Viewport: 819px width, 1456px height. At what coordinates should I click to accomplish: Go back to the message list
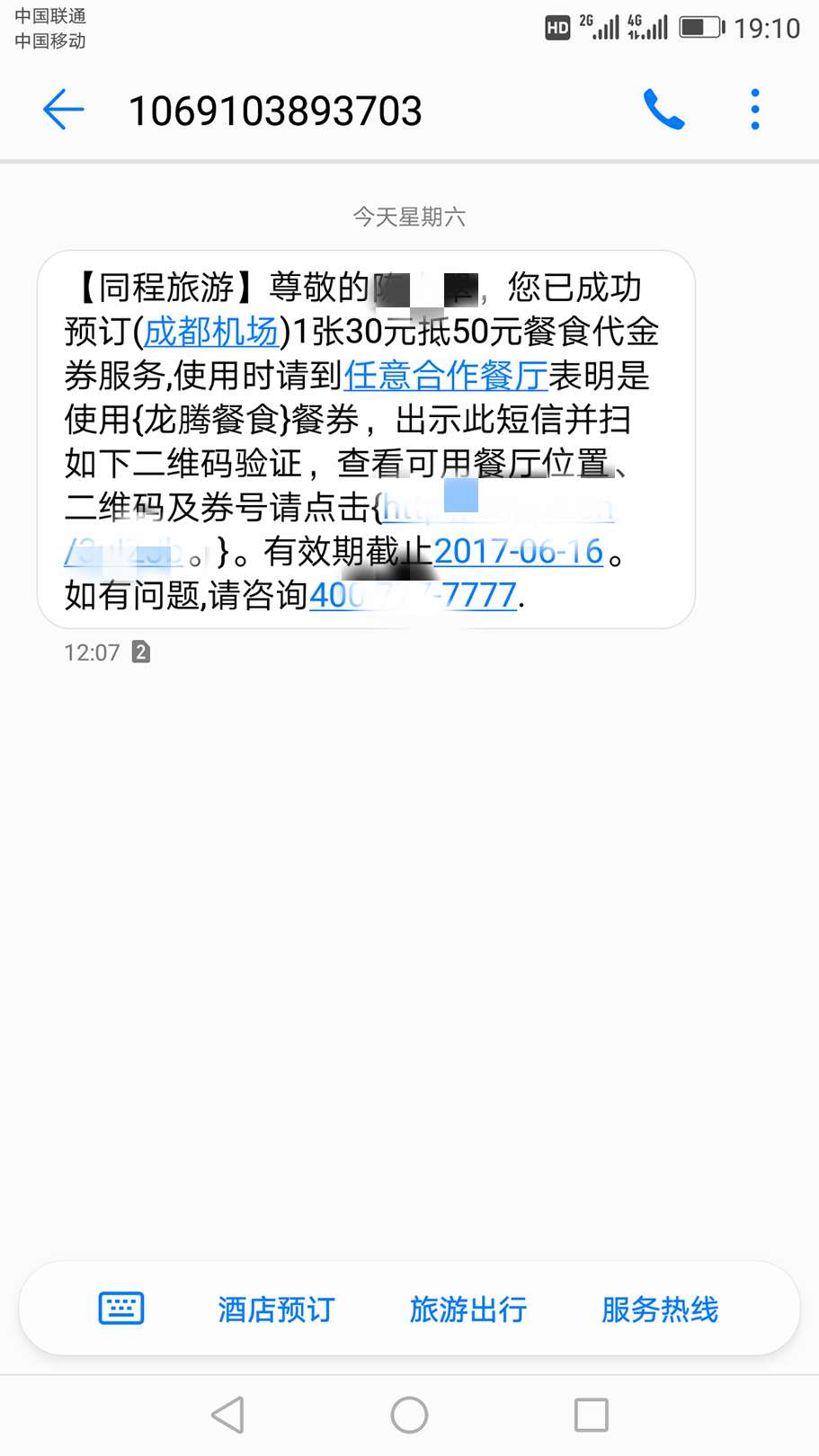[x=63, y=111]
